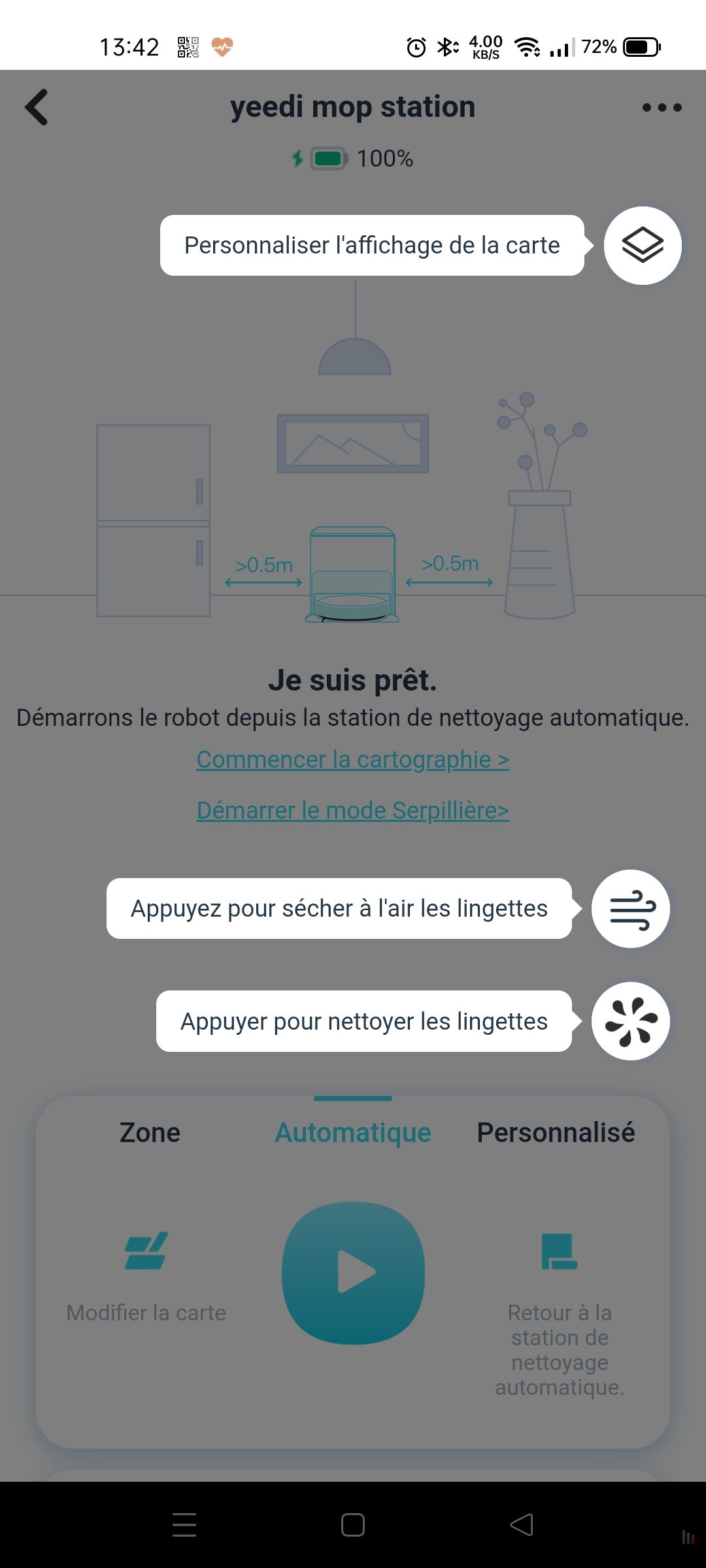
Task: Tap the system home button
Action: coord(353,1525)
